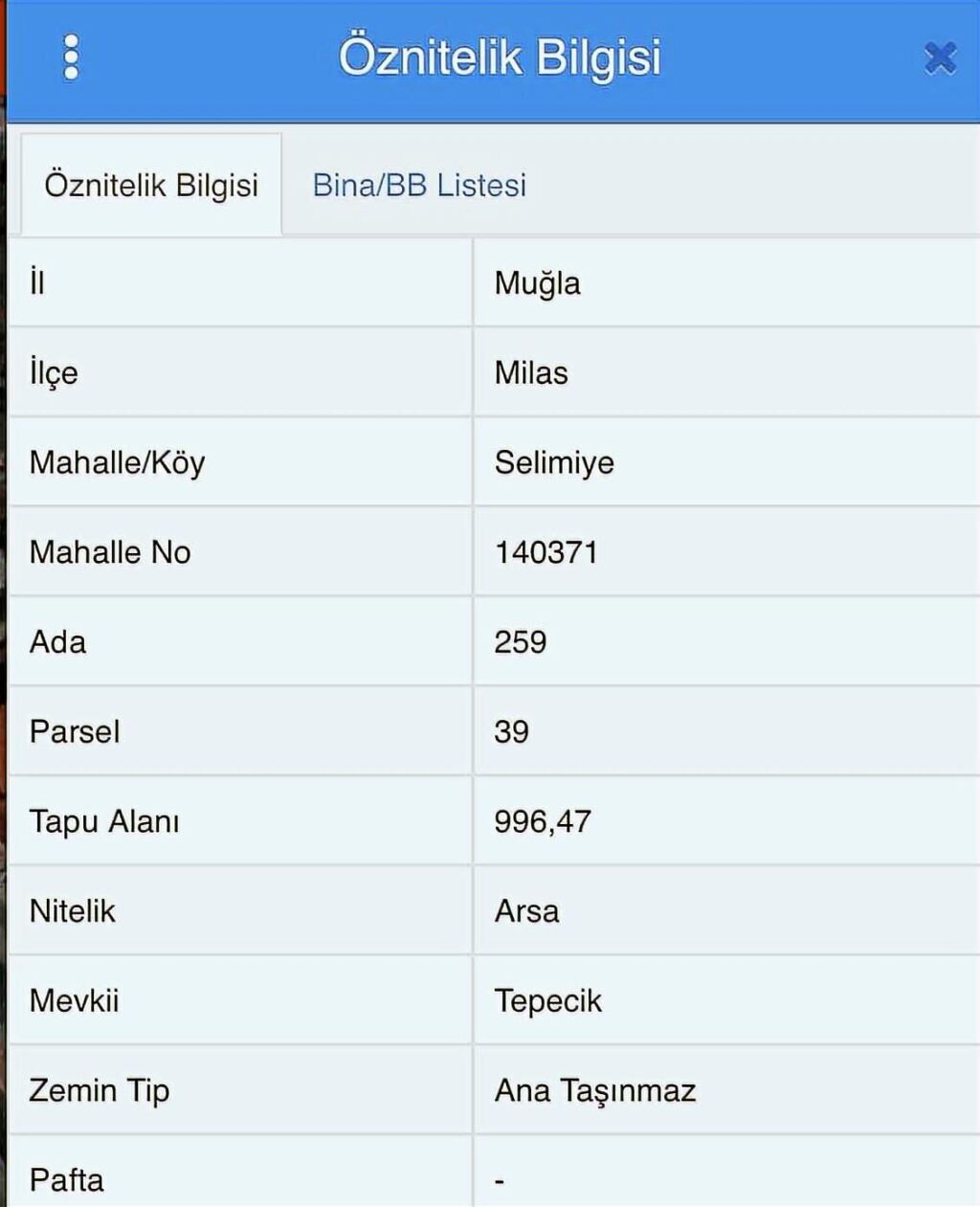Click the dialog title Öznitelik Bilgisi
Viewport: 980px width, 1207px height.
click(x=497, y=56)
